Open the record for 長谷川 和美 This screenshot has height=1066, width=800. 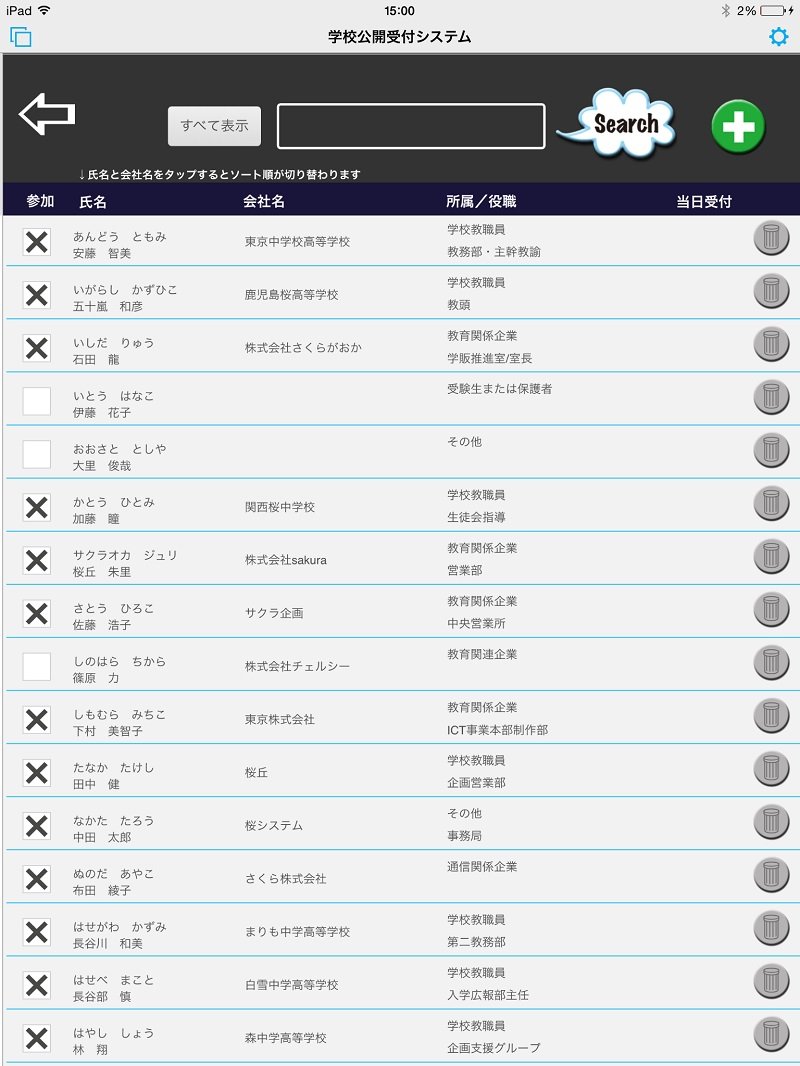pos(401,931)
